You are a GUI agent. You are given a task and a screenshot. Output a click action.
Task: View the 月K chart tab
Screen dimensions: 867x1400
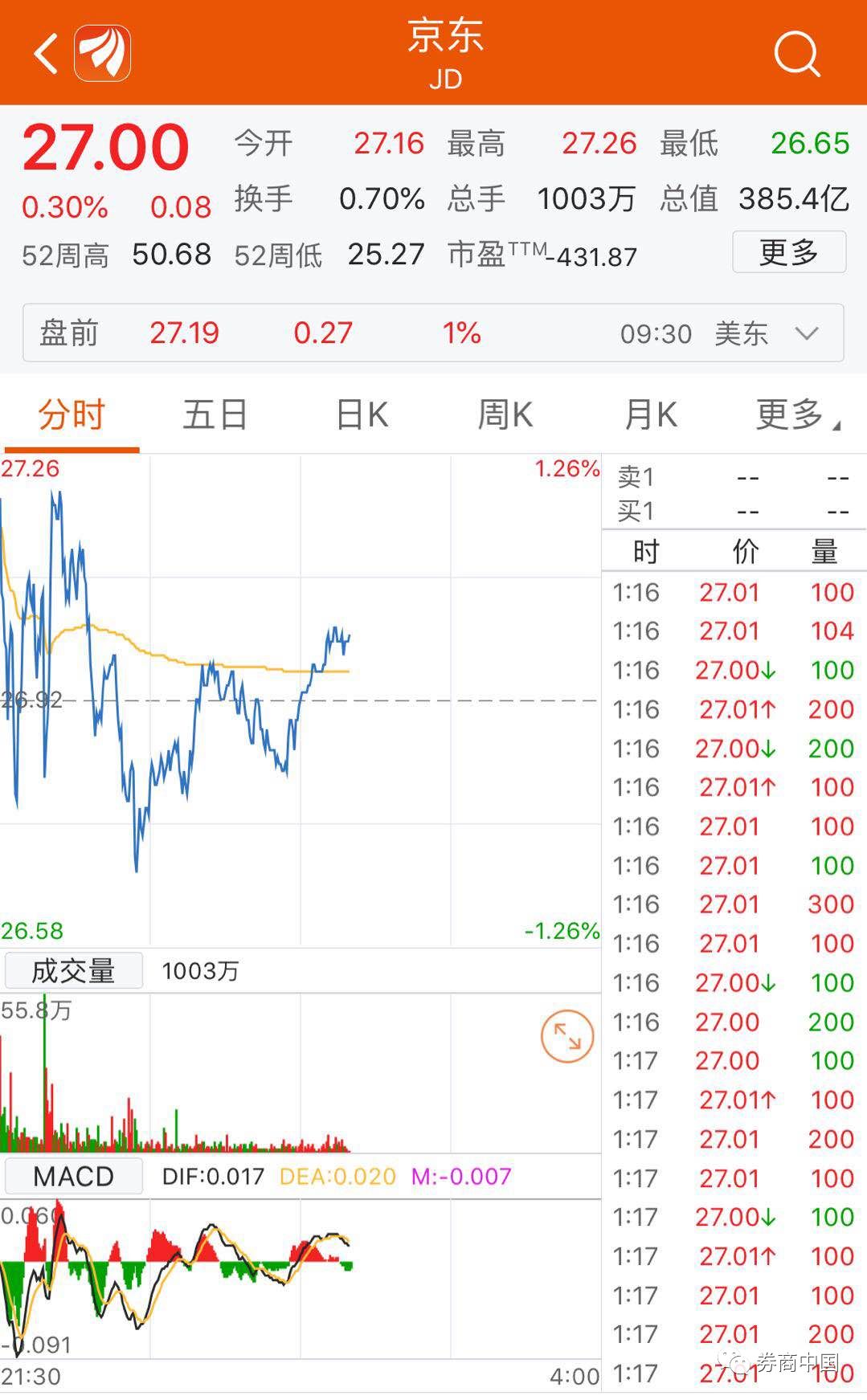tap(650, 414)
